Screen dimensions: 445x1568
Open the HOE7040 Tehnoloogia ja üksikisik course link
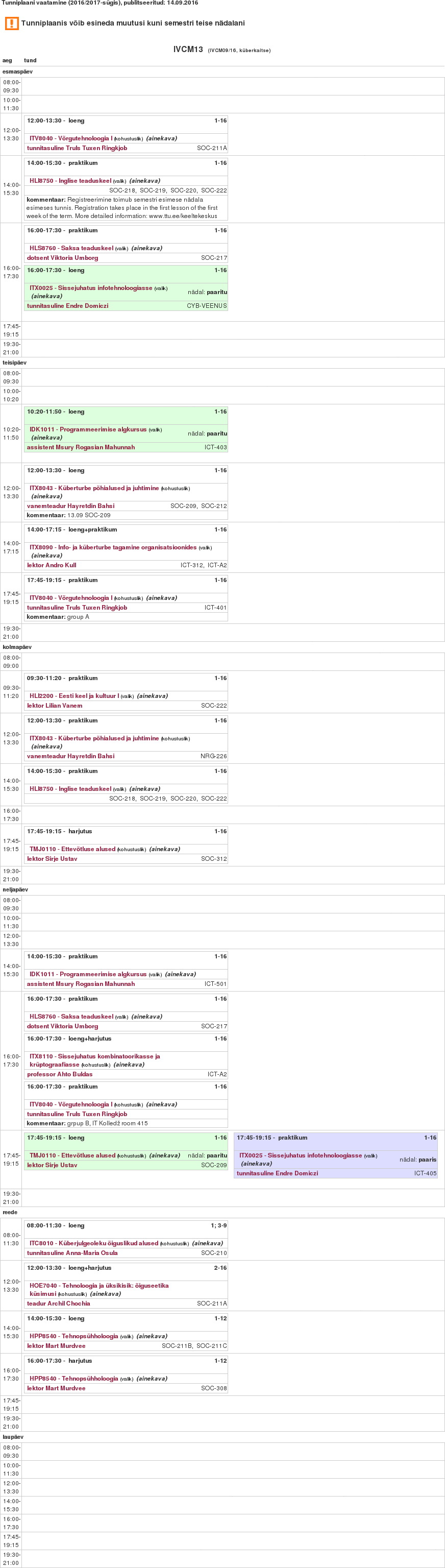[x=98, y=1286]
